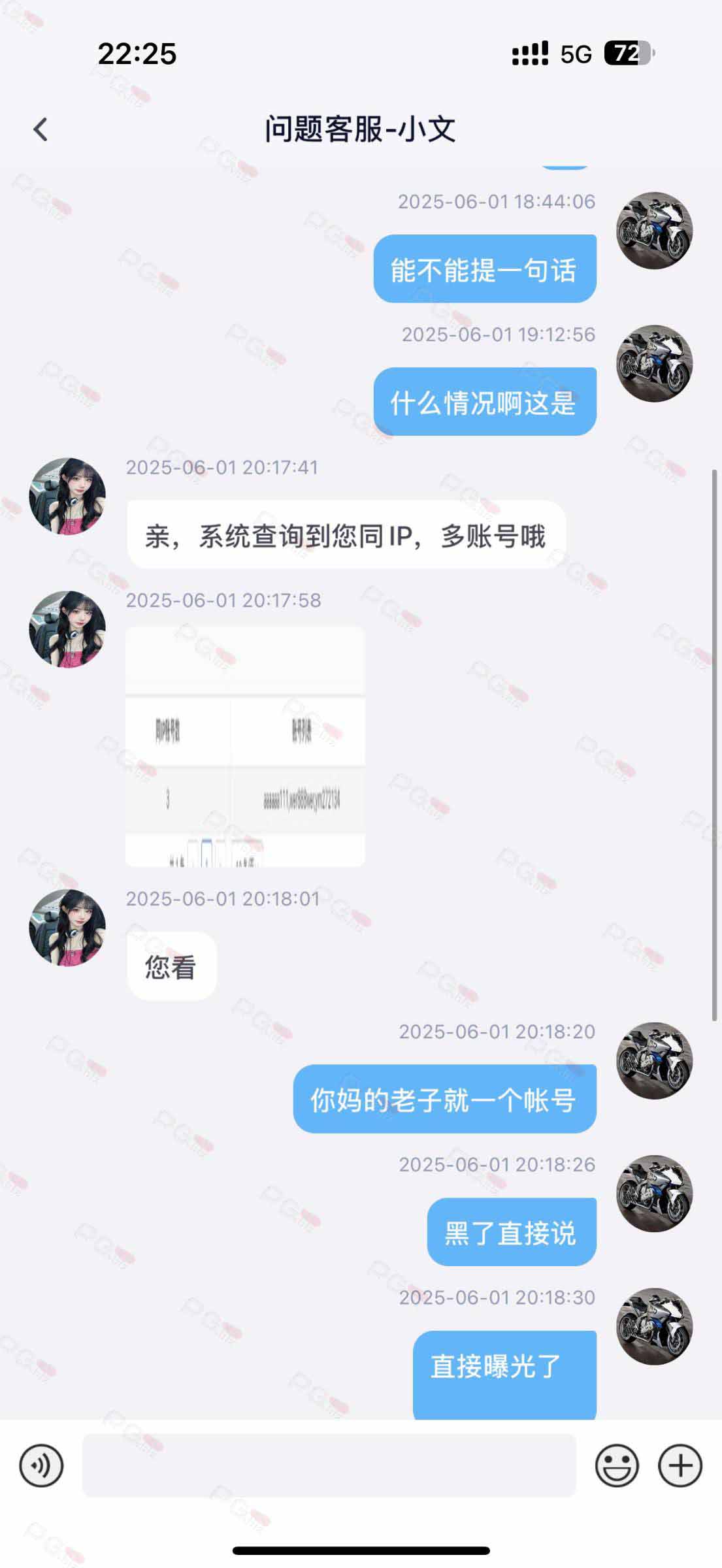Tap customer service avatar beside 您看 message

point(67,927)
